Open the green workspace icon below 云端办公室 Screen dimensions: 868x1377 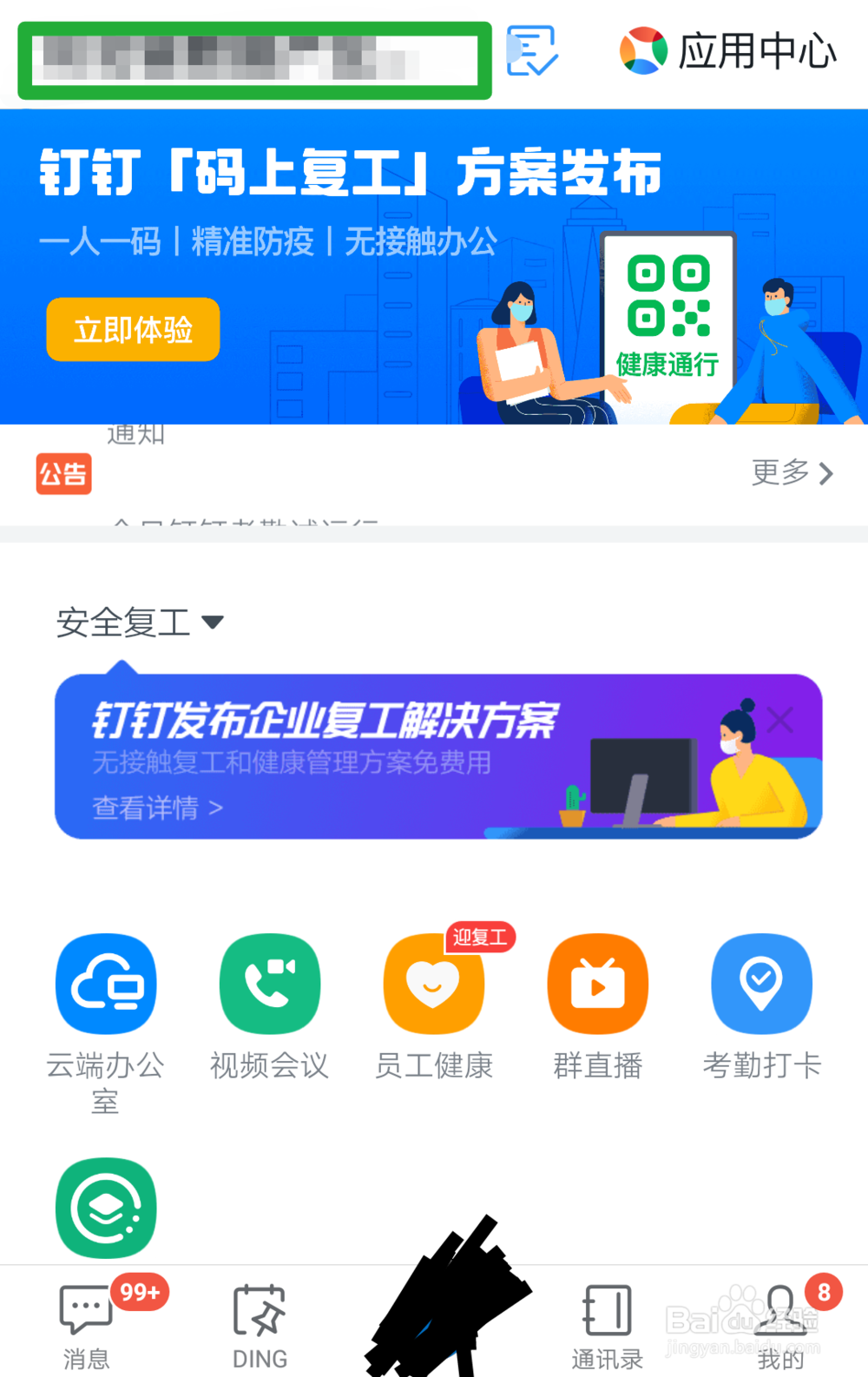pyautogui.click(x=105, y=1209)
